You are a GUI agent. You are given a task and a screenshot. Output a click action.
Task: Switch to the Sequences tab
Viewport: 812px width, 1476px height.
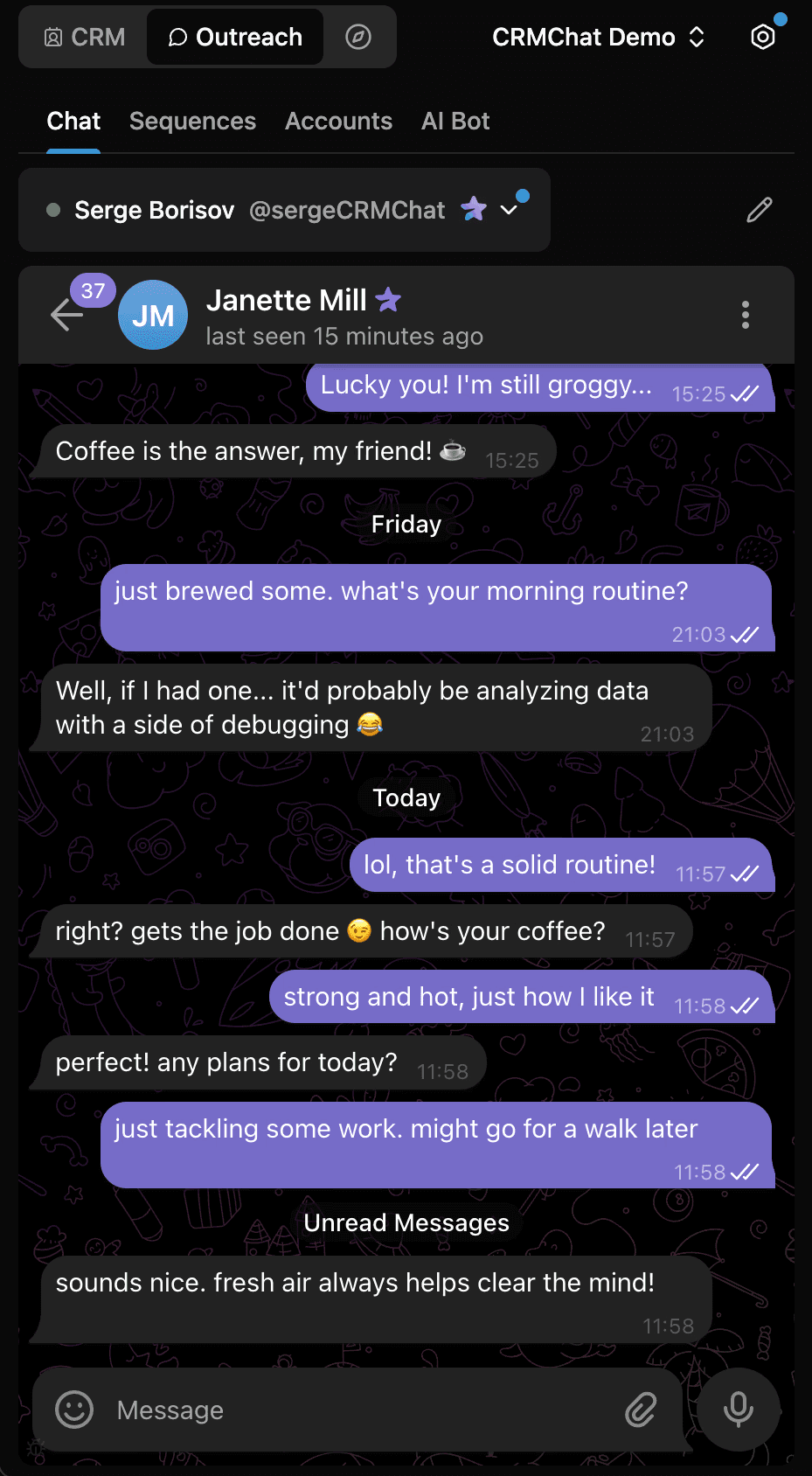coord(192,121)
